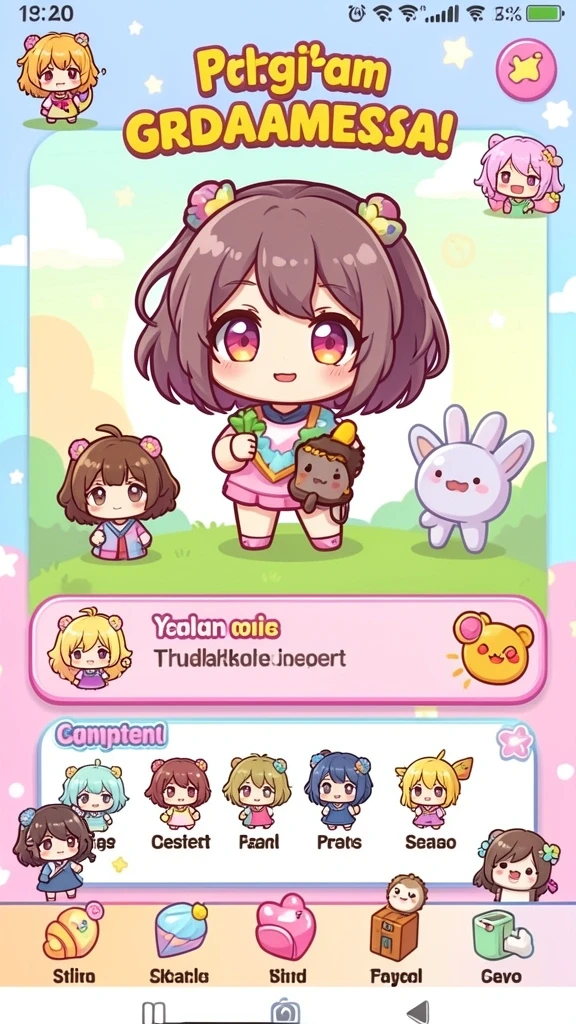Tap the system home button
Image resolution: width=576 pixels, height=1024 pixels.
pyautogui.click(x=286, y=1011)
